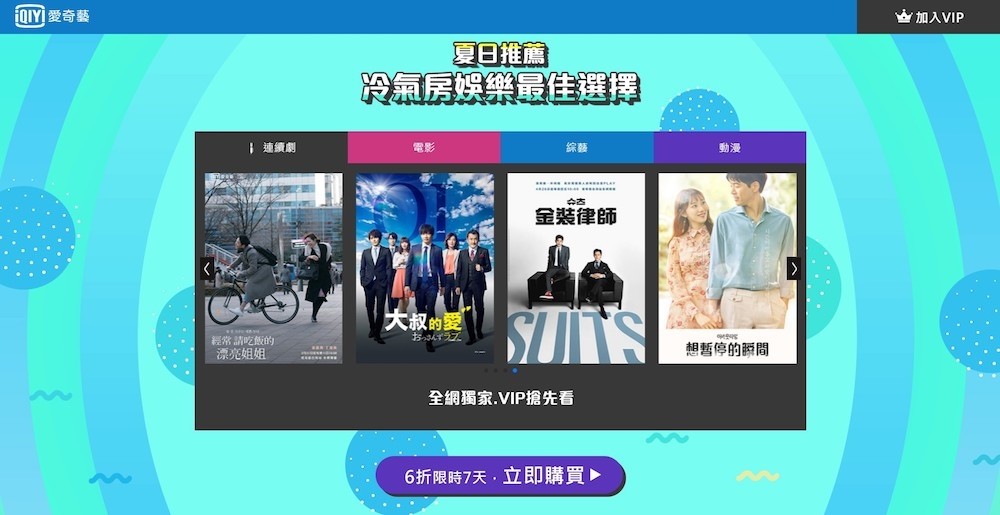Select the 電影 tab
The height and width of the screenshot is (515, 1000).
click(x=424, y=147)
